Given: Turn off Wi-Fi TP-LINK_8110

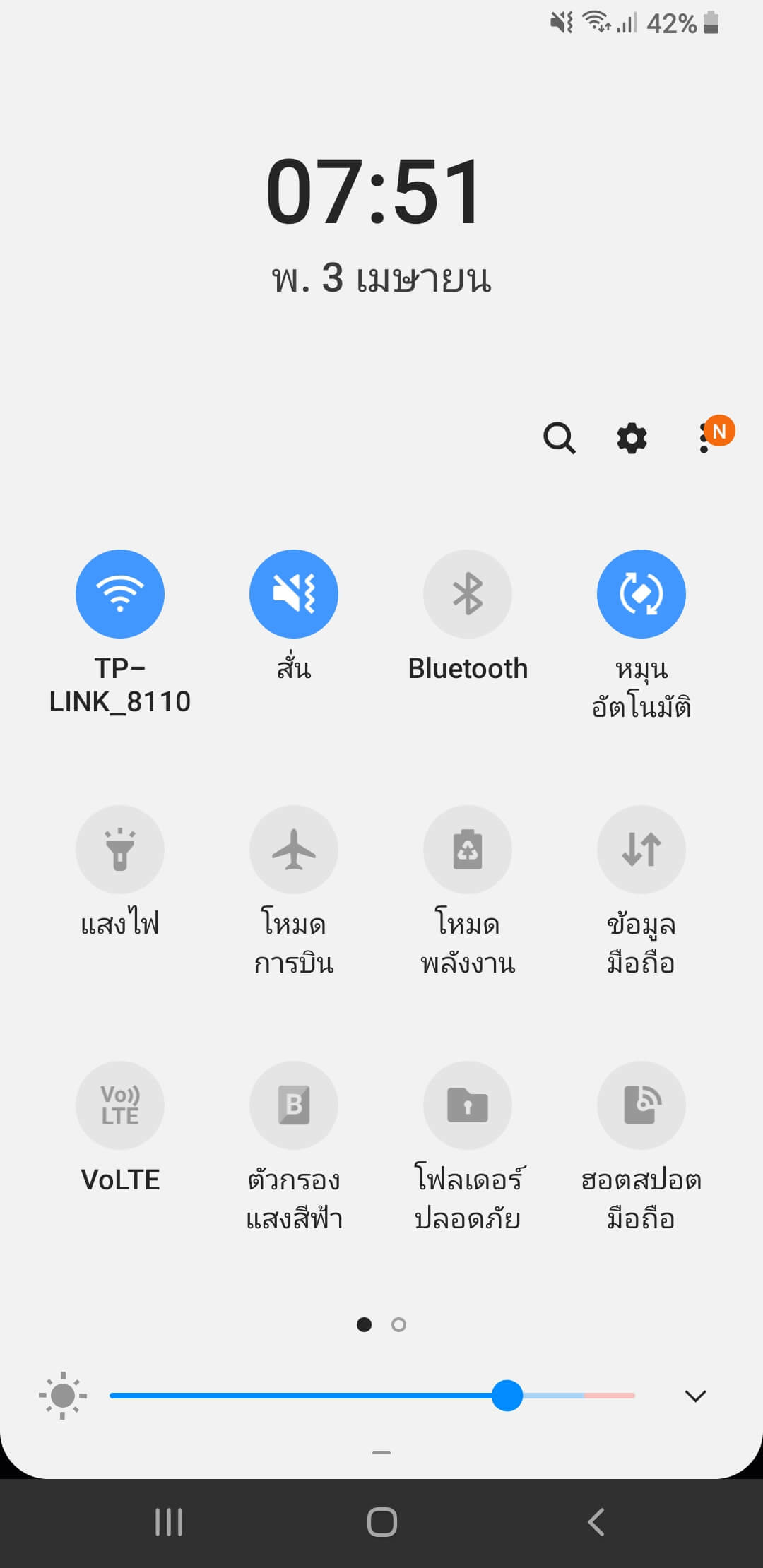Looking at the screenshot, I should pos(120,594).
